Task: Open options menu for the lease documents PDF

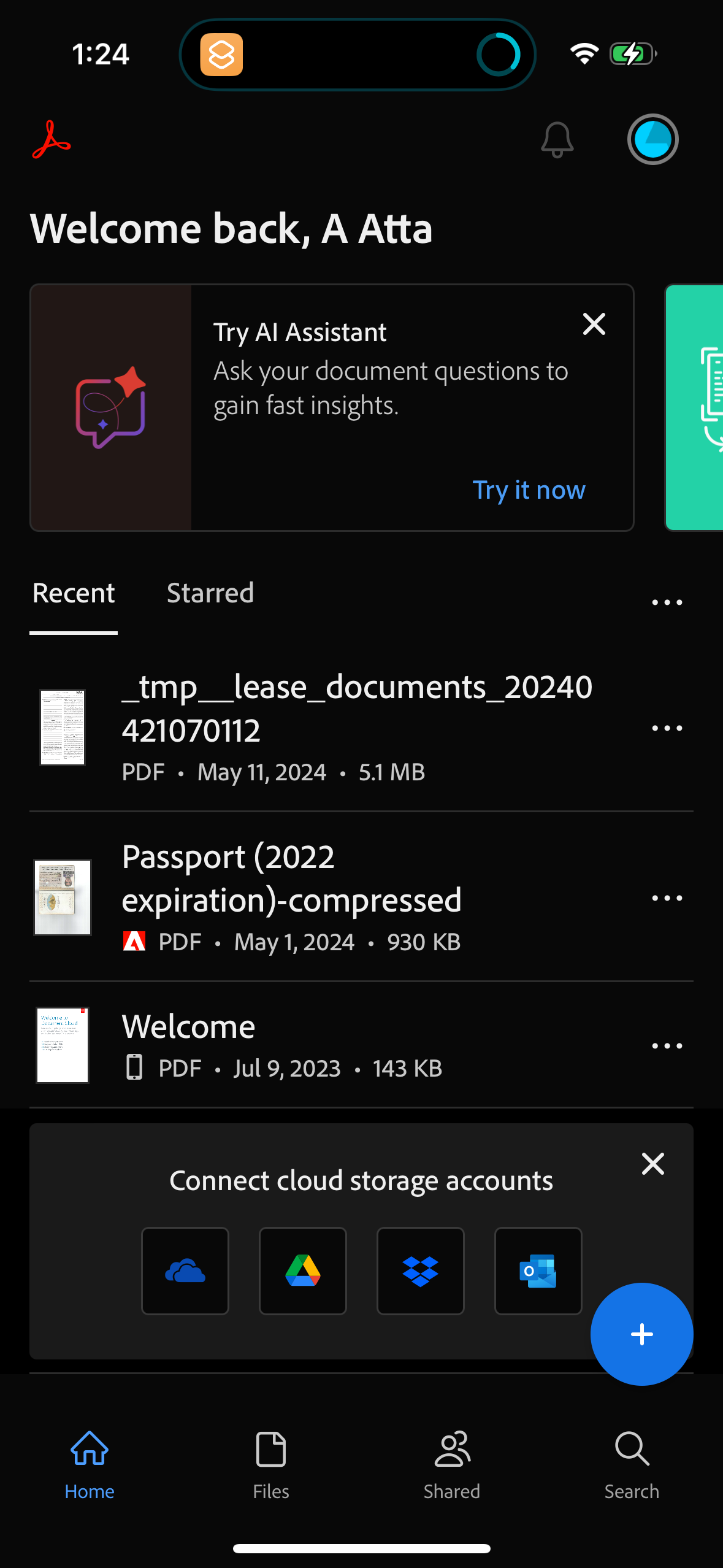Action: click(x=666, y=728)
